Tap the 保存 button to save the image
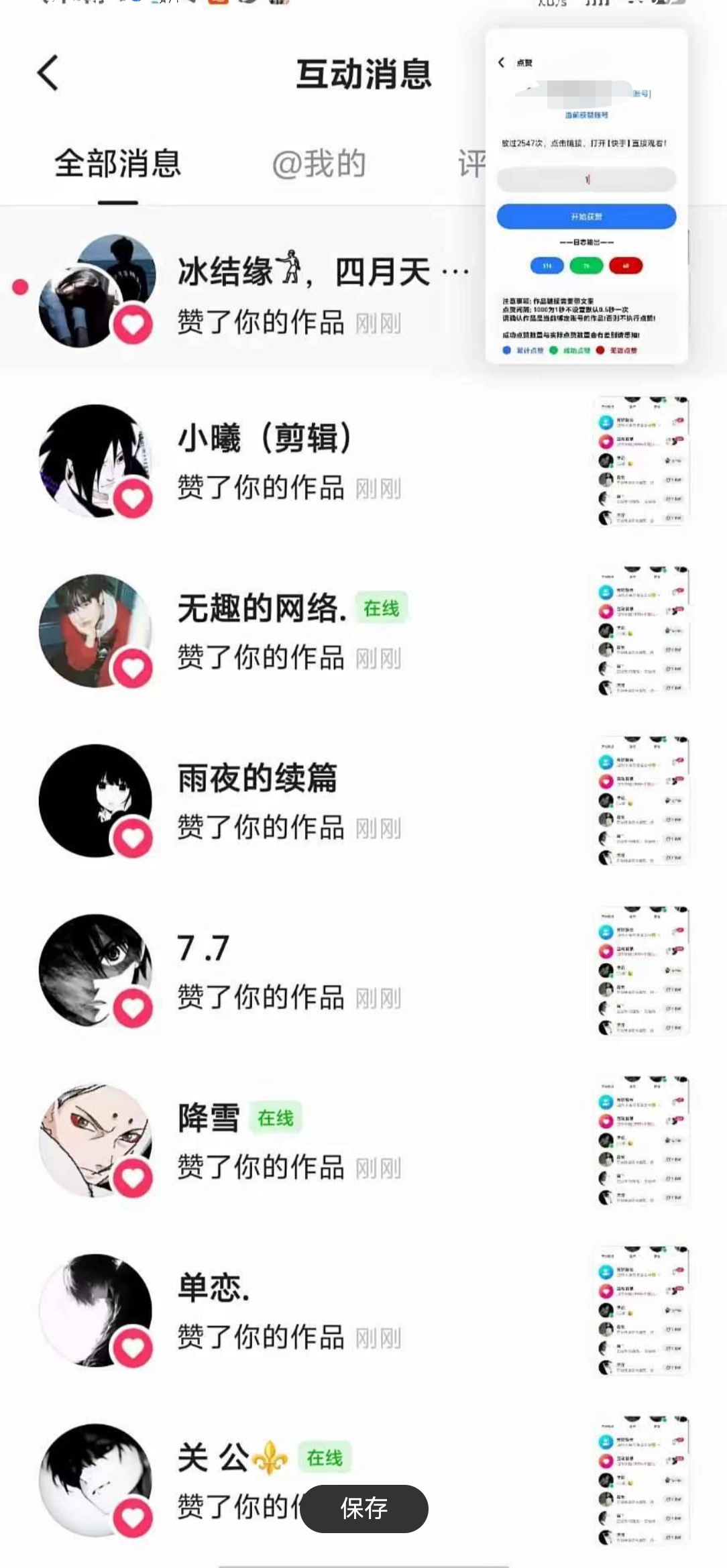 (363, 1508)
